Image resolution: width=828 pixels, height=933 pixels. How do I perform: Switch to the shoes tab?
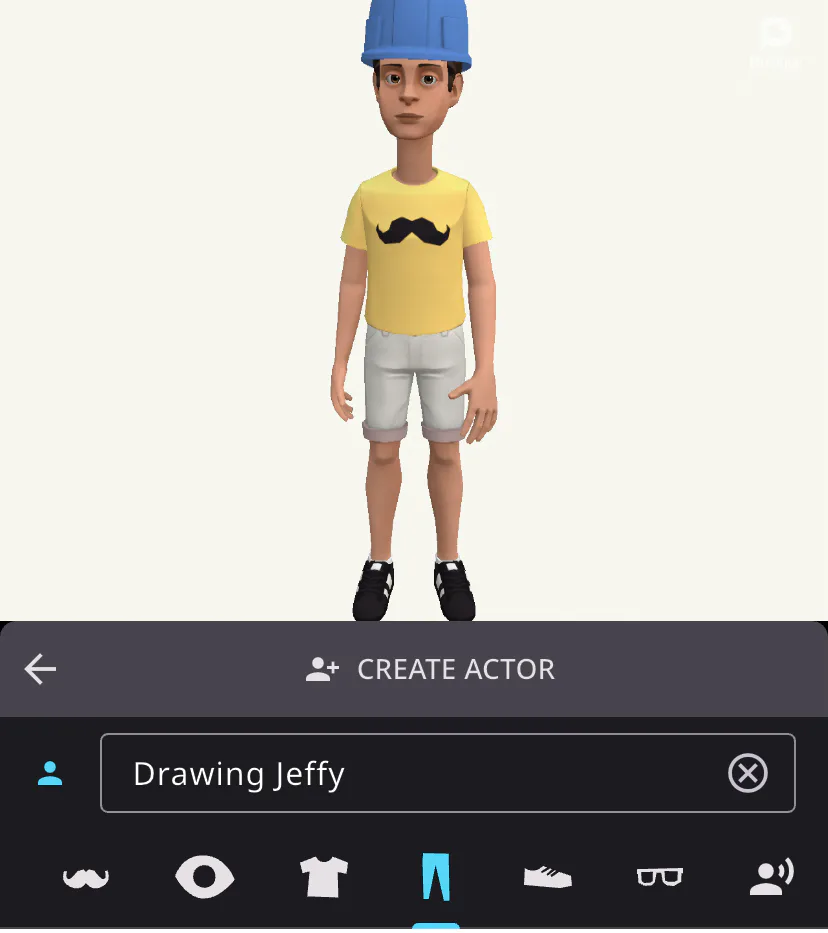548,878
